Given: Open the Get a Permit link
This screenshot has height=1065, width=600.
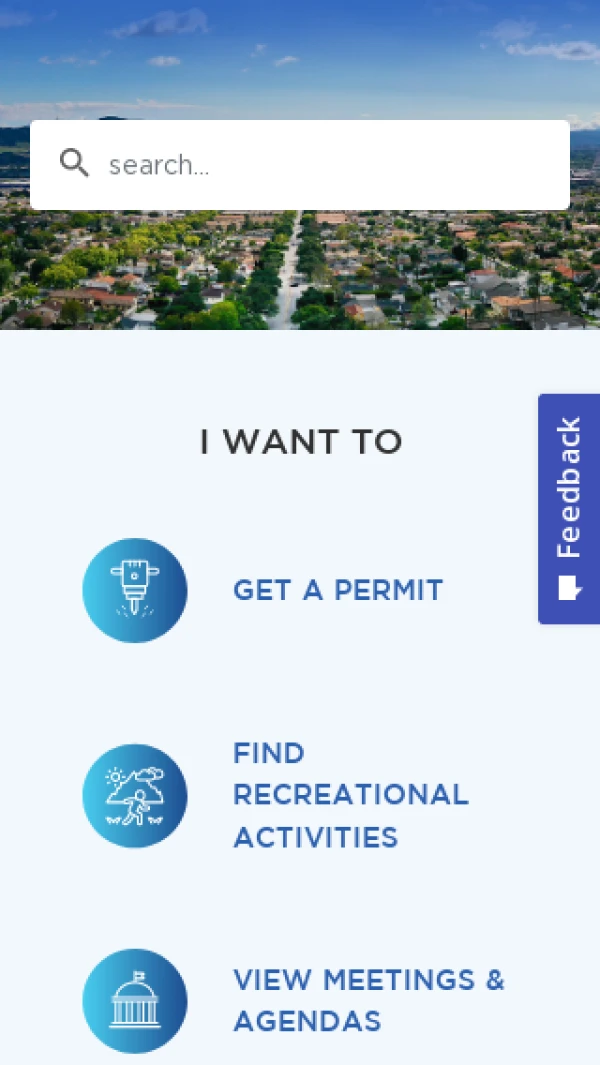Looking at the screenshot, I should [337, 590].
